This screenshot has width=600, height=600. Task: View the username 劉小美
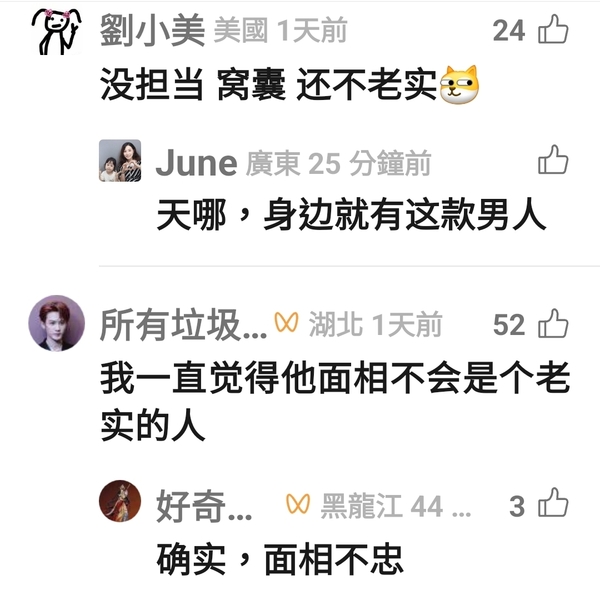pos(152,32)
